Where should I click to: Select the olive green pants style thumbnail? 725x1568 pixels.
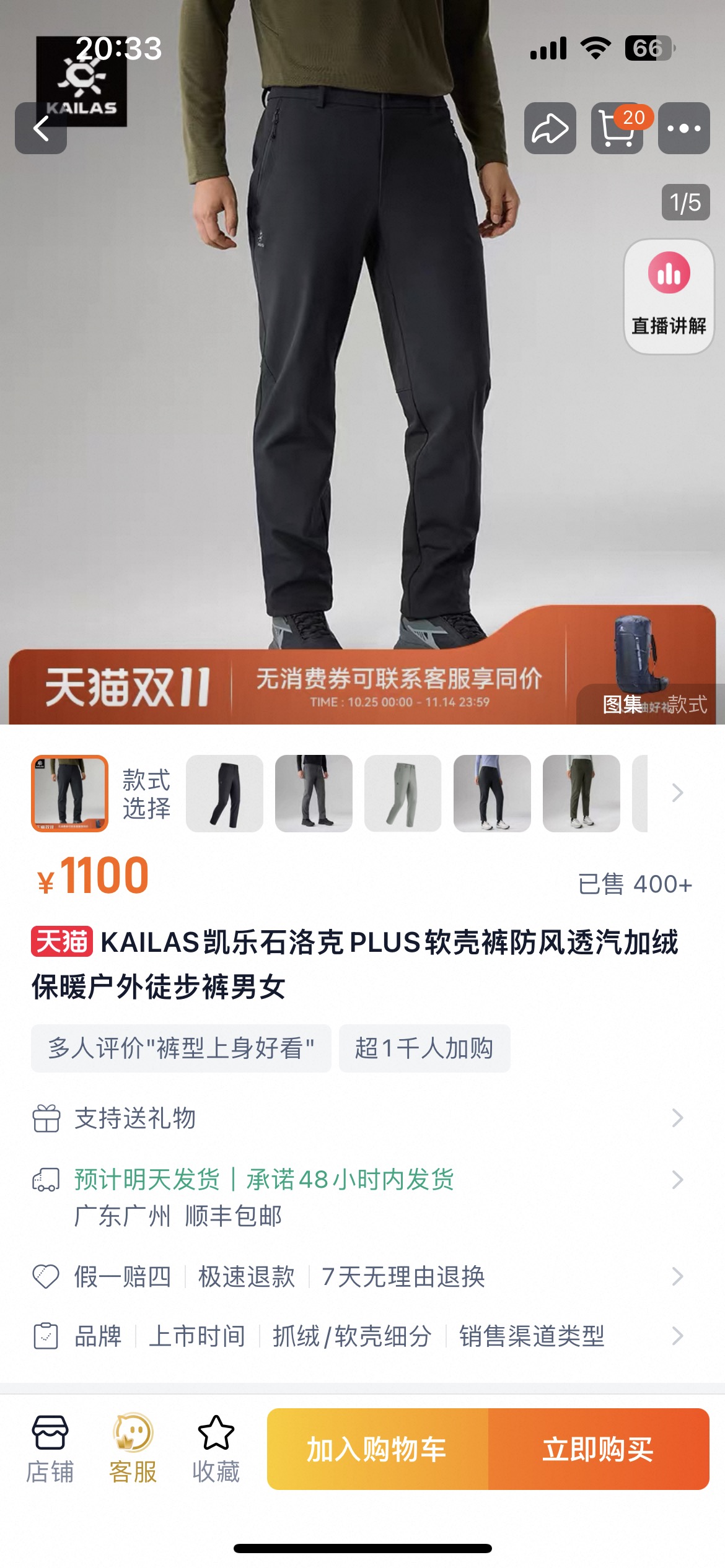click(581, 793)
